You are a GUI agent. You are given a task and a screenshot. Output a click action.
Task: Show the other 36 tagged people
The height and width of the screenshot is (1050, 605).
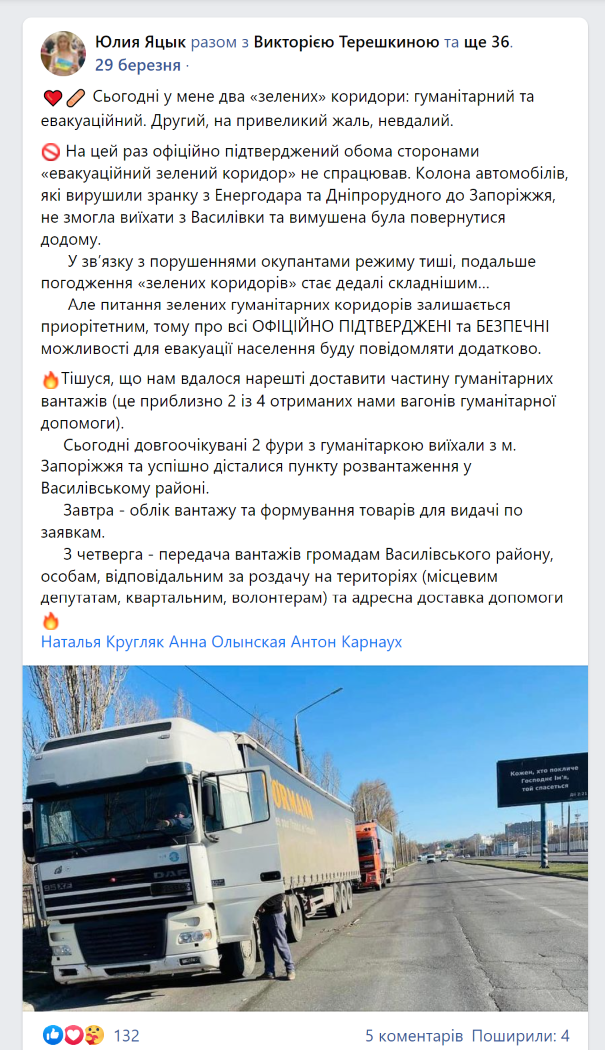coord(487,42)
